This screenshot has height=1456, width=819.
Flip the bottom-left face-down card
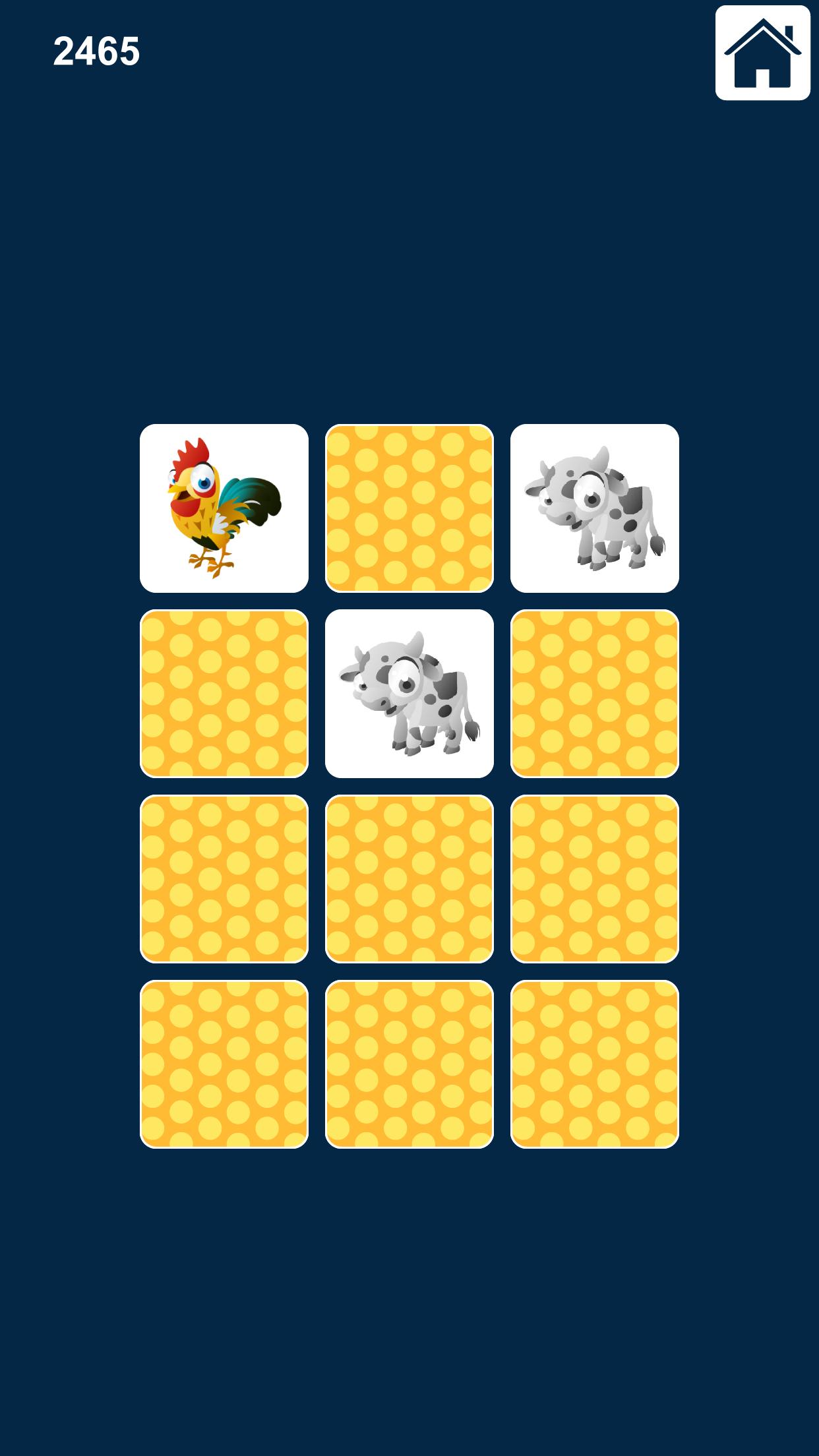coord(224,1065)
